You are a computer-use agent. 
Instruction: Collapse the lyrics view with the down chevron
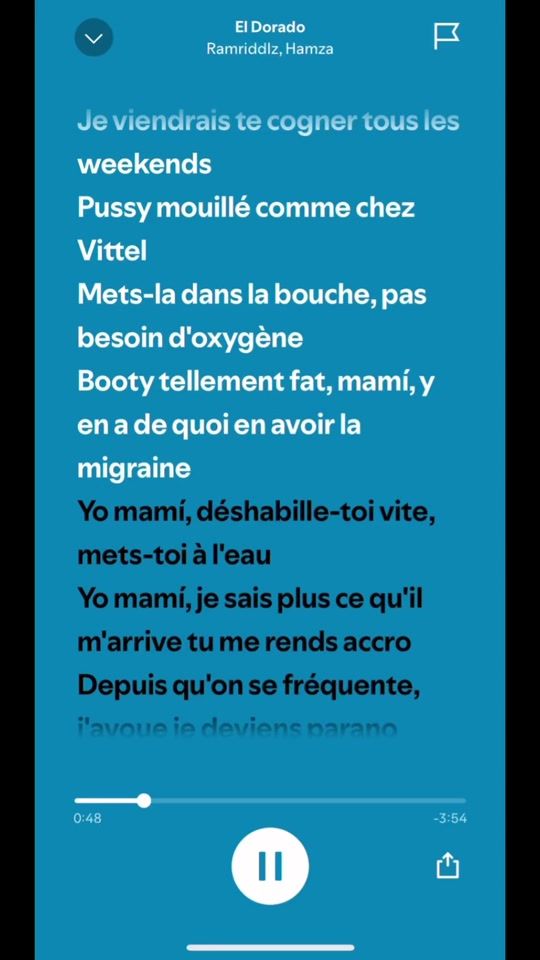pyautogui.click(x=94, y=38)
